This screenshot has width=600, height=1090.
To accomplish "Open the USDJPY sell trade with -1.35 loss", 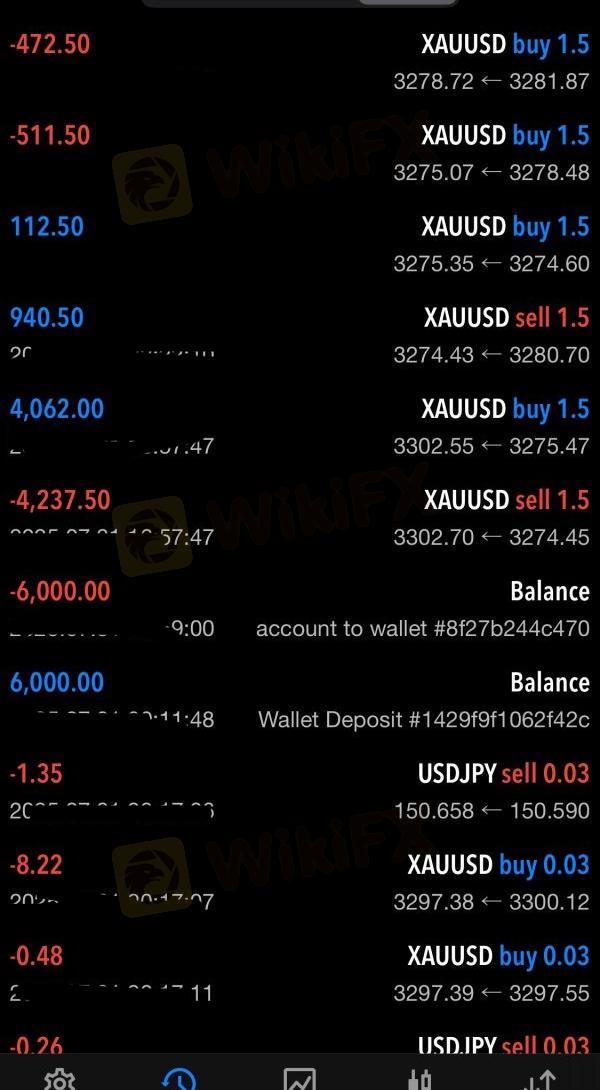I will click(x=300, y=791).
